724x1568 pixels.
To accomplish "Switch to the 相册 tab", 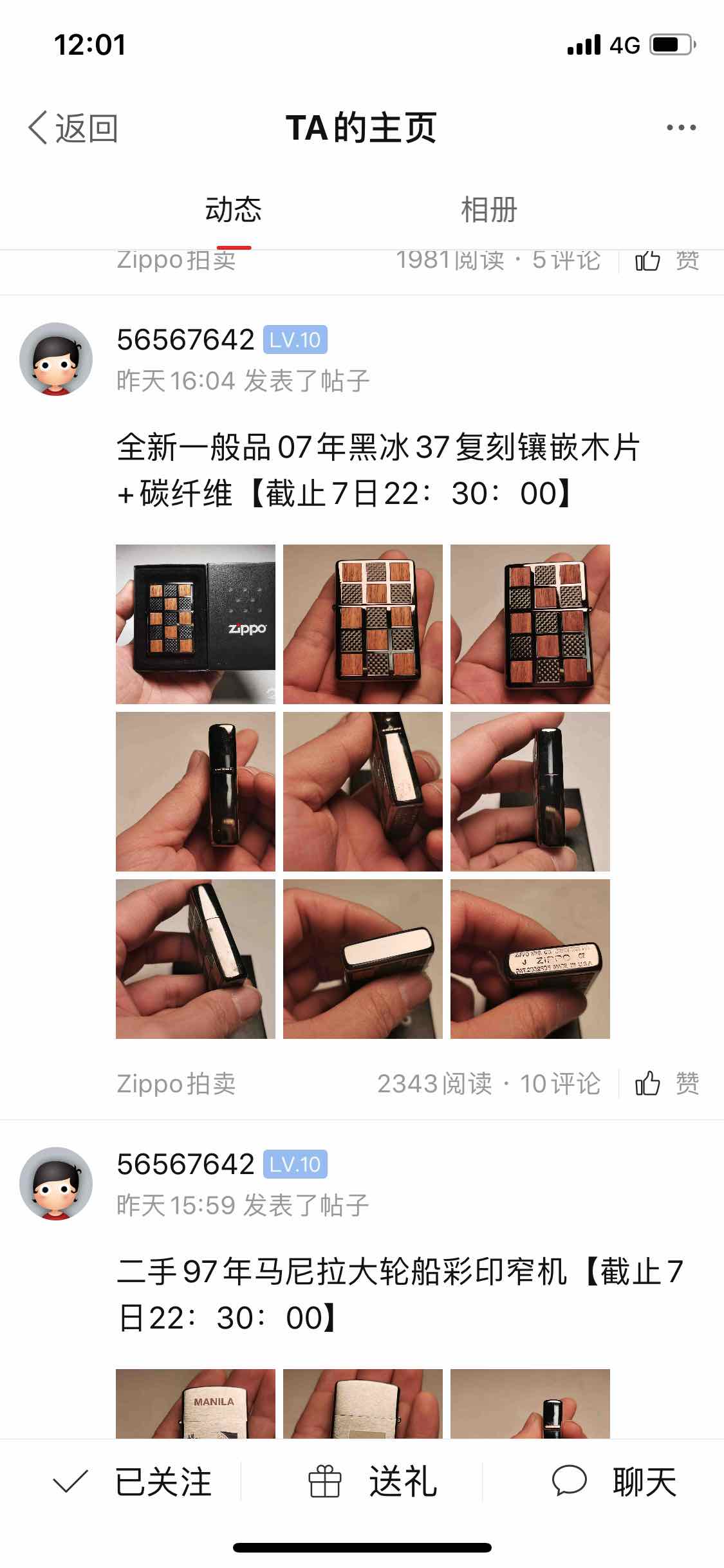I will point(488,210).
